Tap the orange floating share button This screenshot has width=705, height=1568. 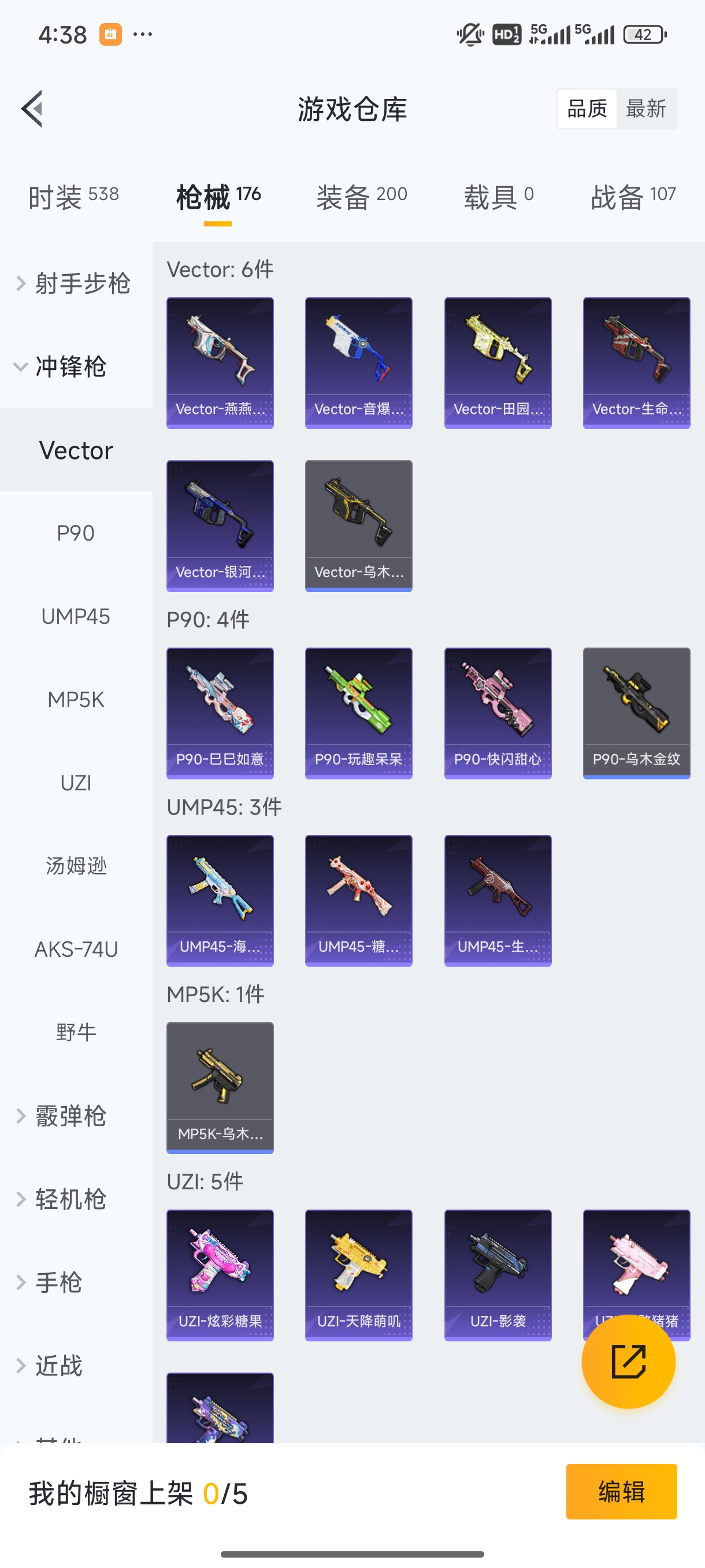[x=628, y=1361]
